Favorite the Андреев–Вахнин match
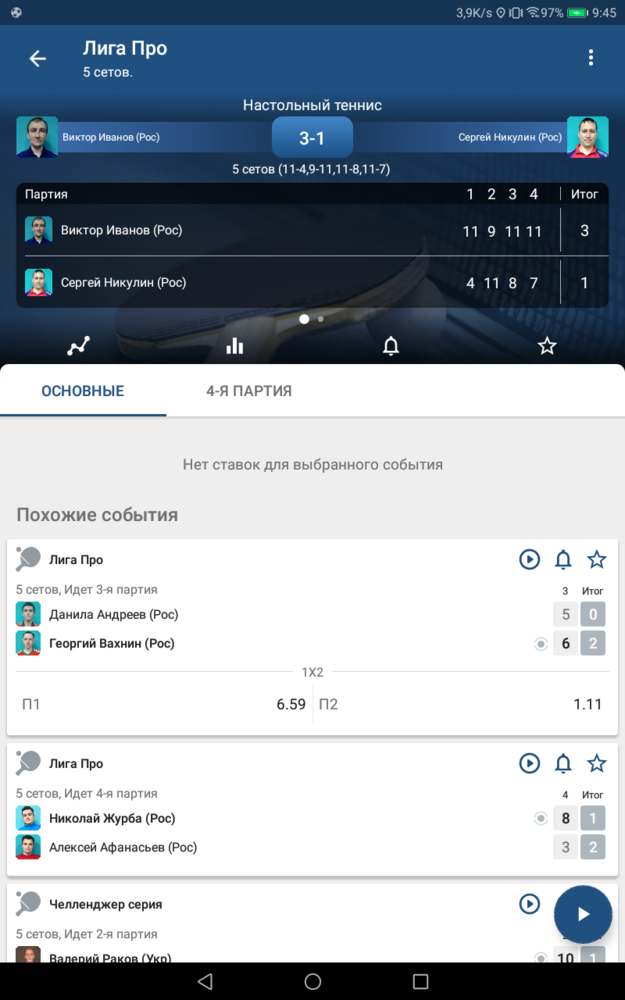 point(596,560)
